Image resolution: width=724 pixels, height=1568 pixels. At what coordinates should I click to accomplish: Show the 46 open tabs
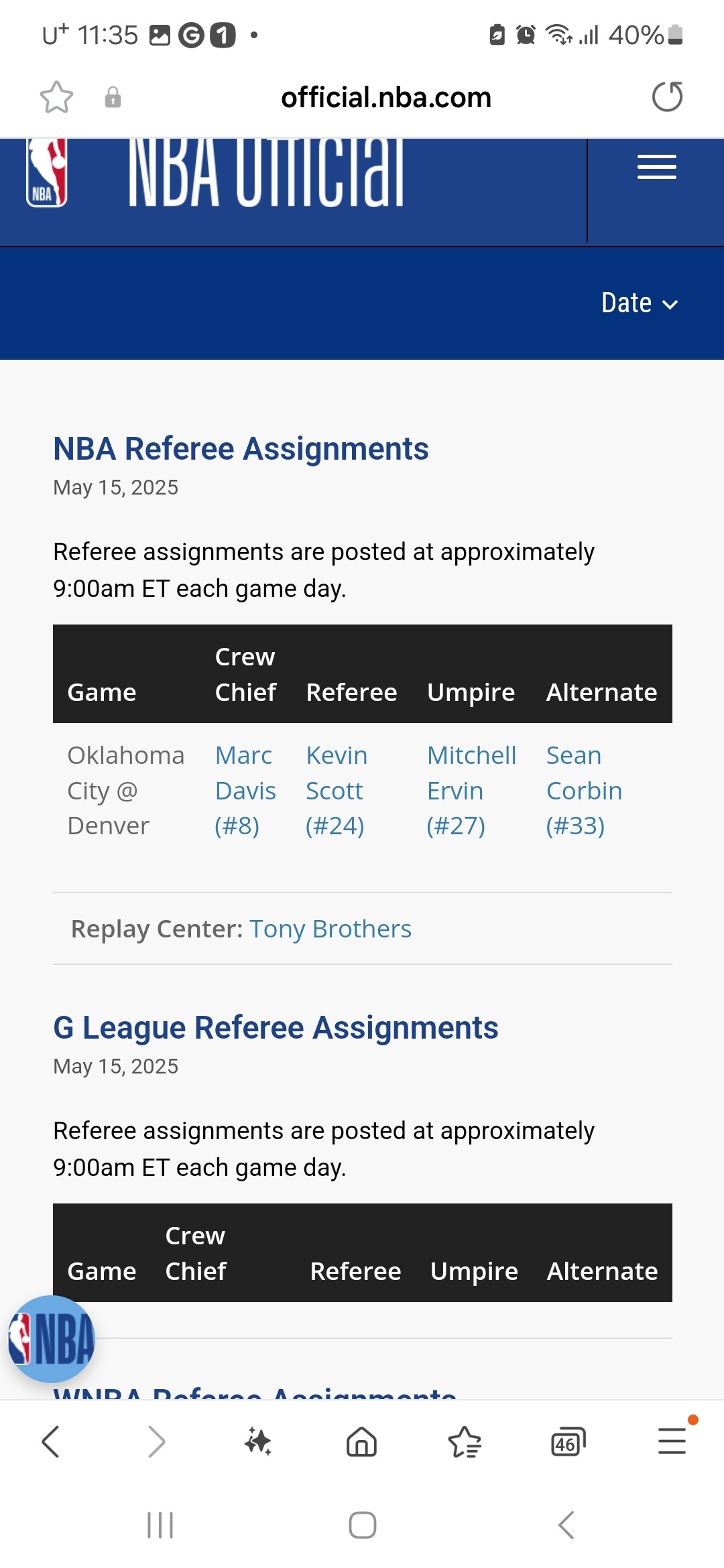coord(568,1441)
